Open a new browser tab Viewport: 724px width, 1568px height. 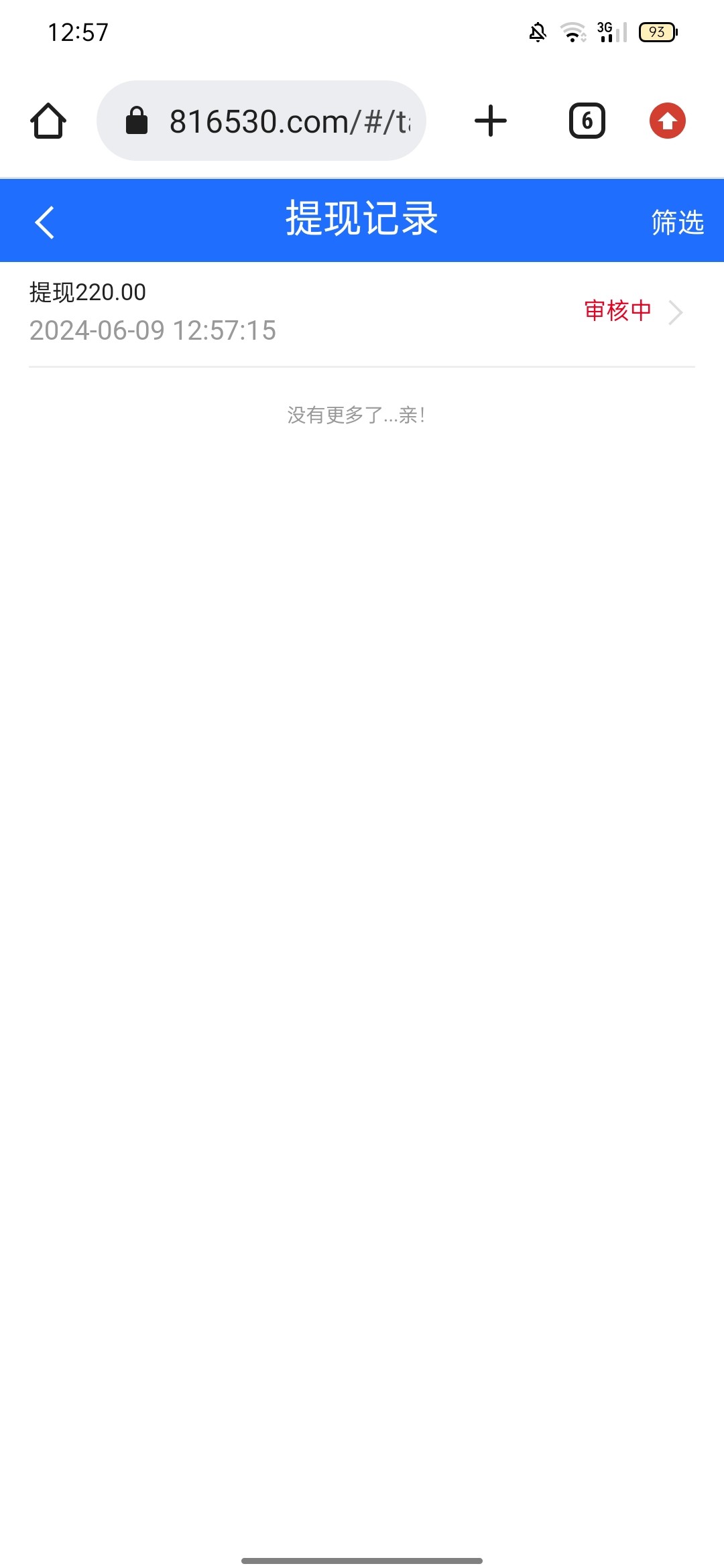(491, 121)
